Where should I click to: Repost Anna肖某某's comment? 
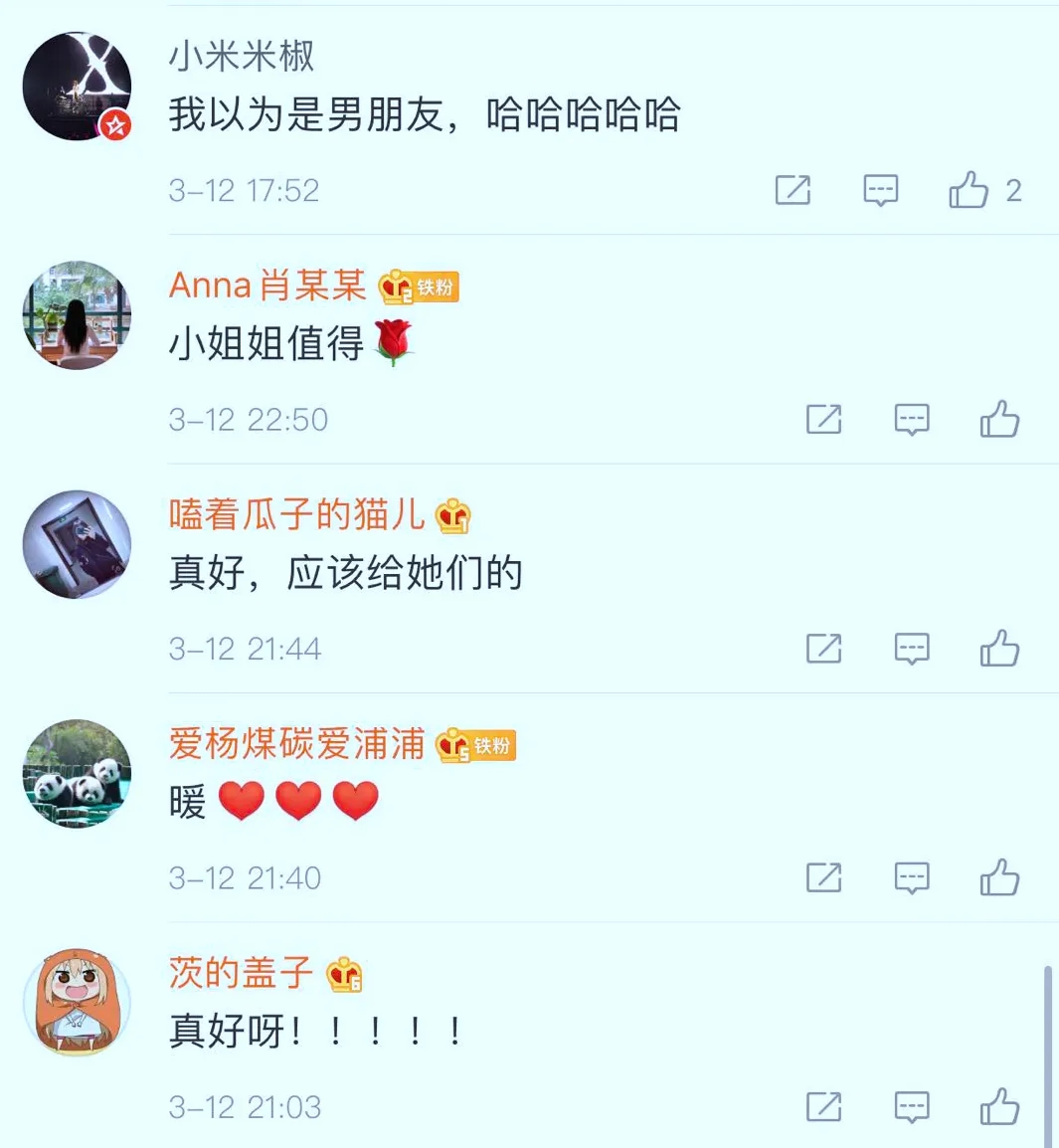click(823, 419)
